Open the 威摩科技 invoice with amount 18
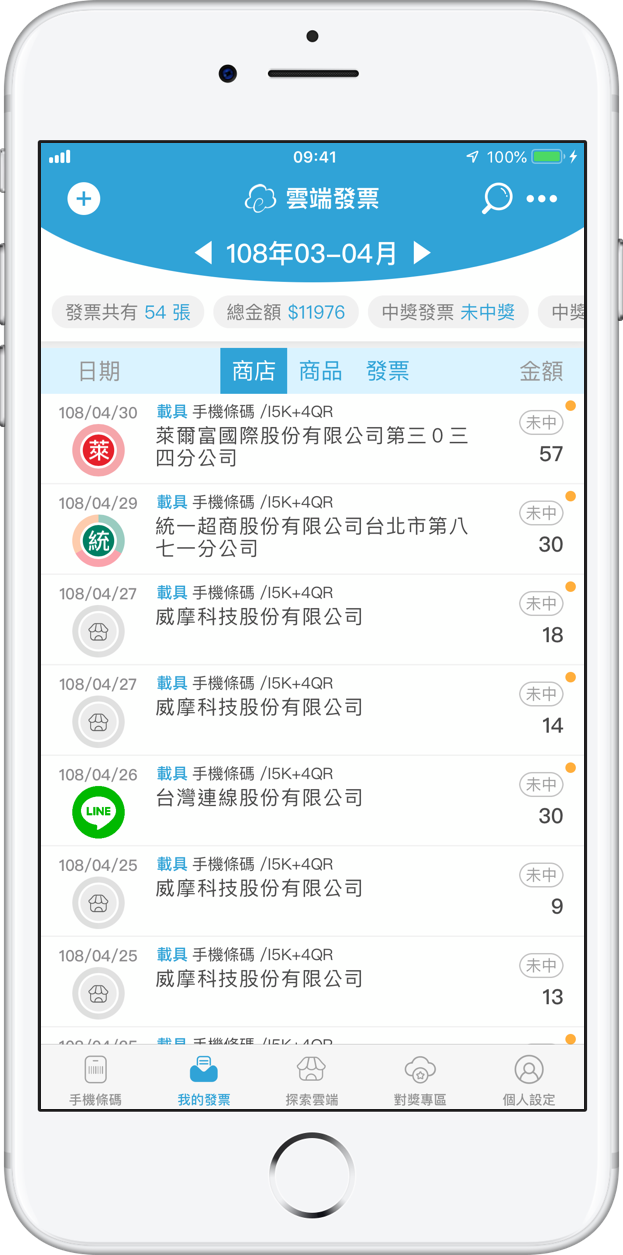This screenshot has height=1255, width=623. coord(312,620)
